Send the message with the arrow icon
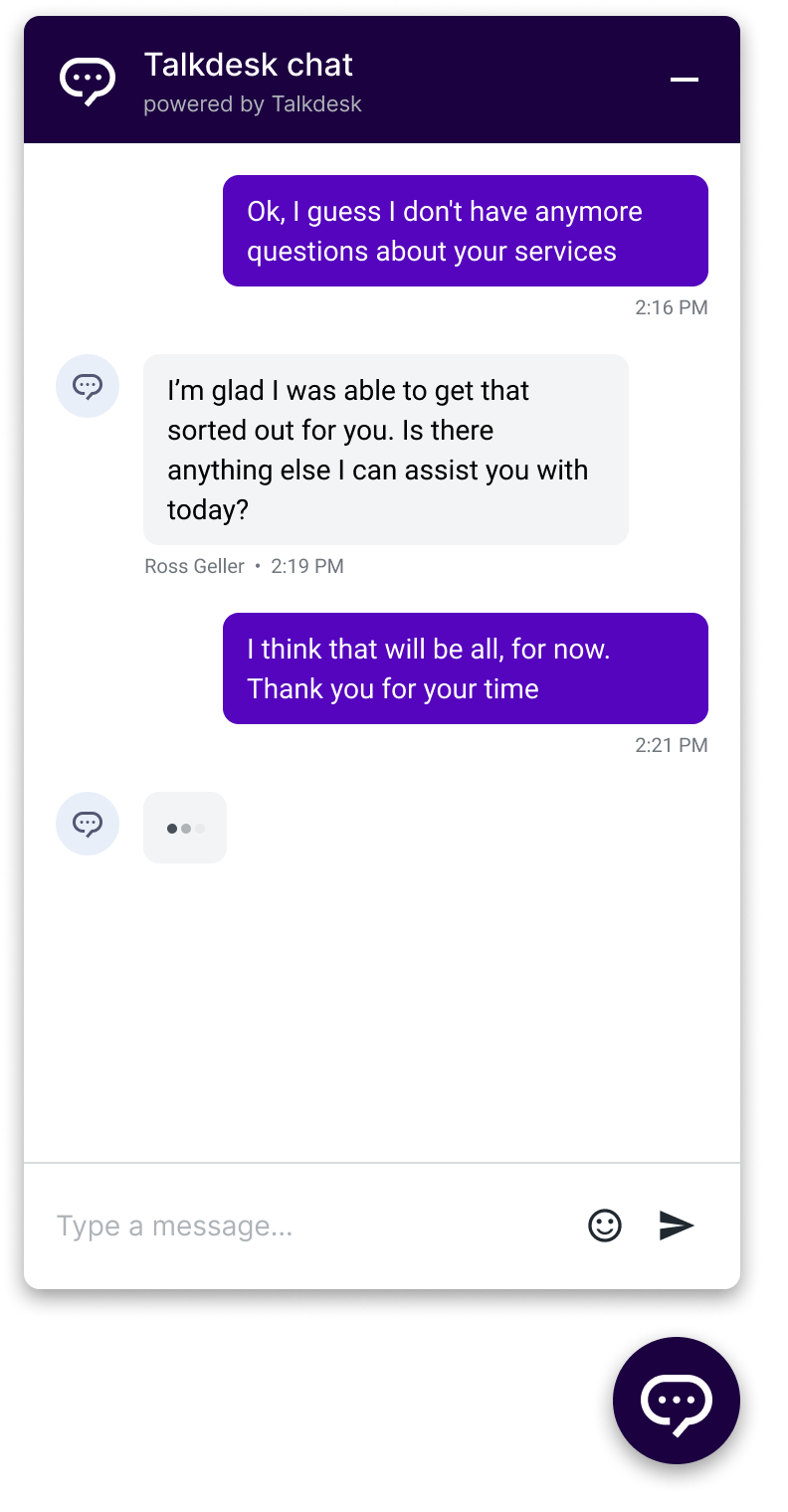Viewport: 788px width, 1512px height. [x=677, y=1225]
